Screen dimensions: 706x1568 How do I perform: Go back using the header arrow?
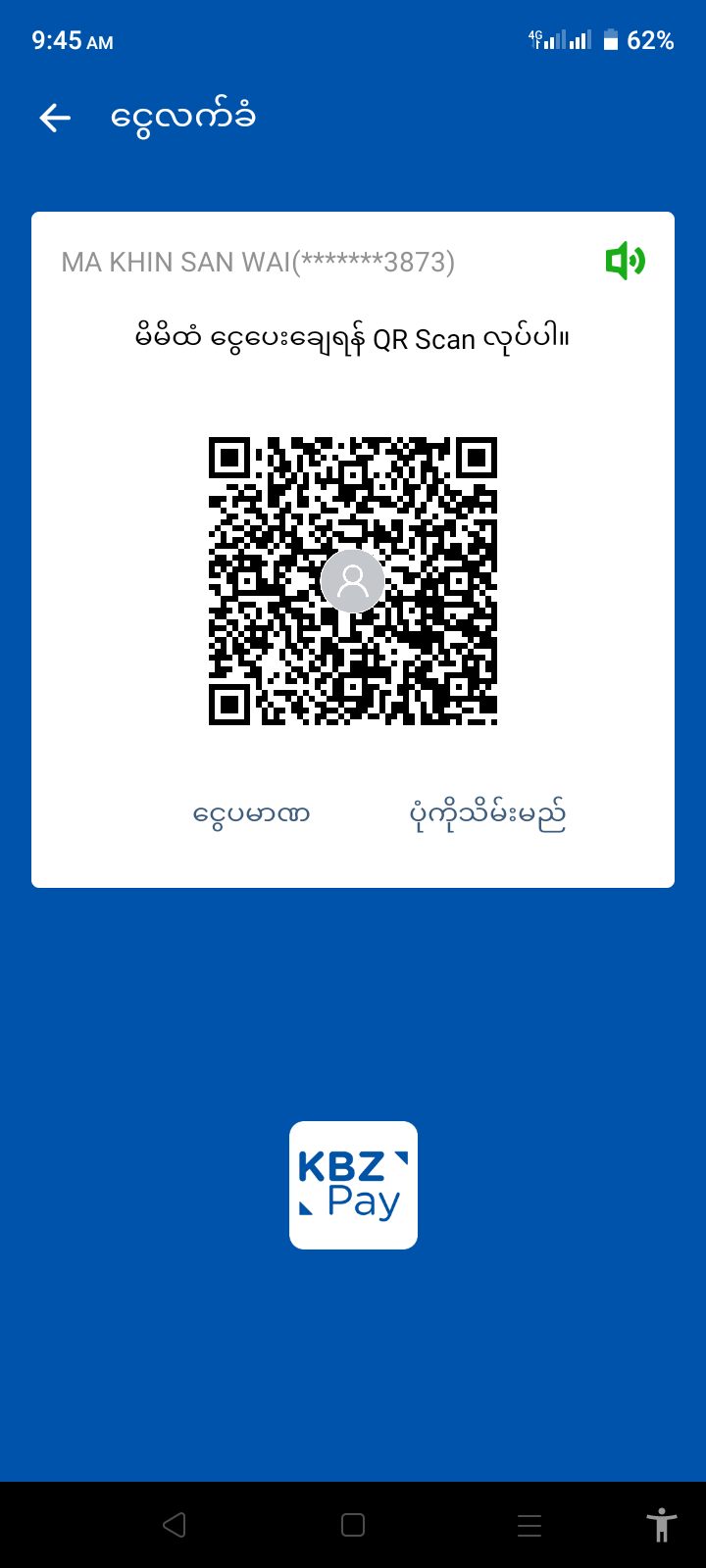55,119
